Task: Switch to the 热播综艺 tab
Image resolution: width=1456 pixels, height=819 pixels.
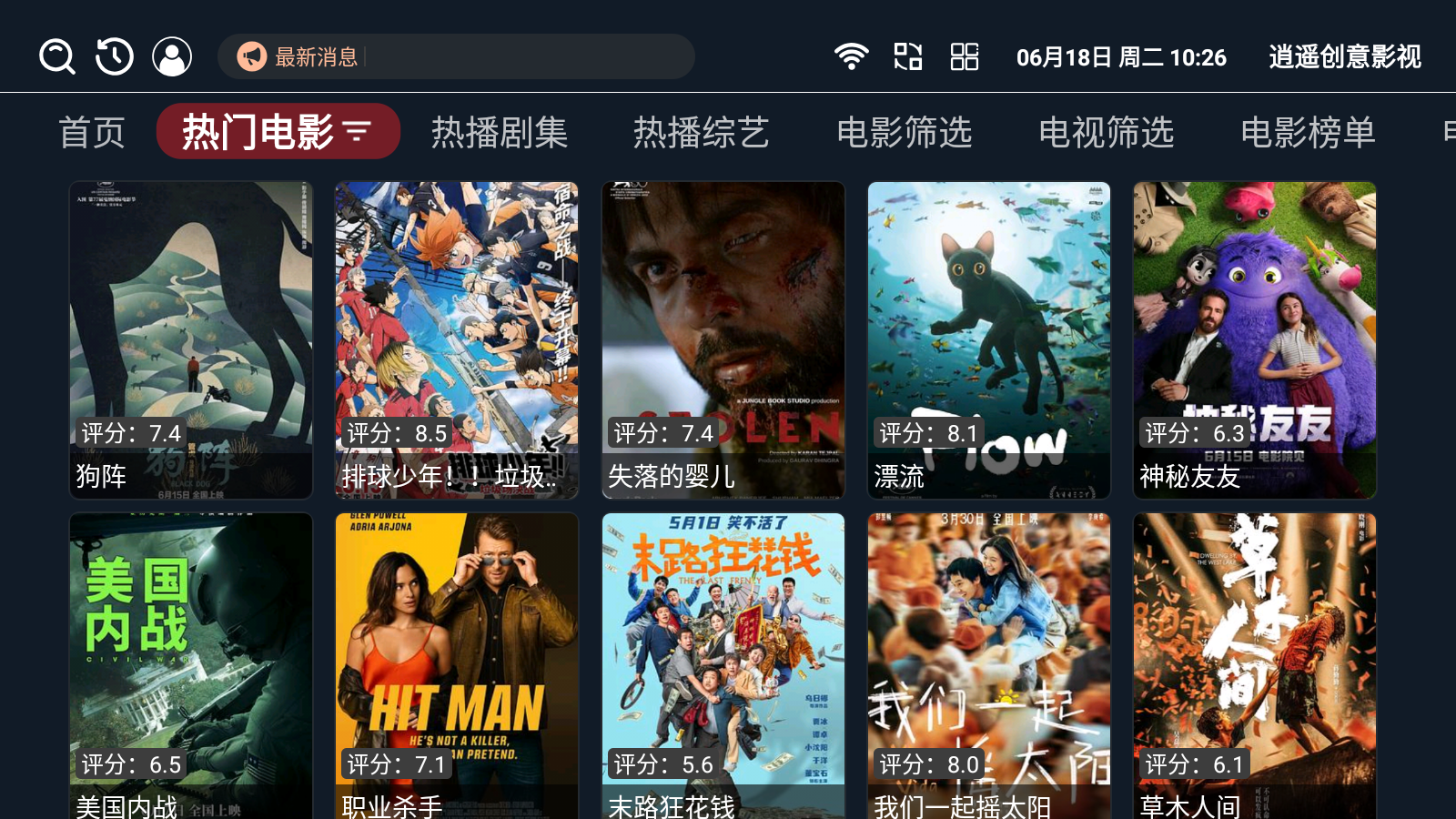Action: pyautogui.click(x=702, y=133)
